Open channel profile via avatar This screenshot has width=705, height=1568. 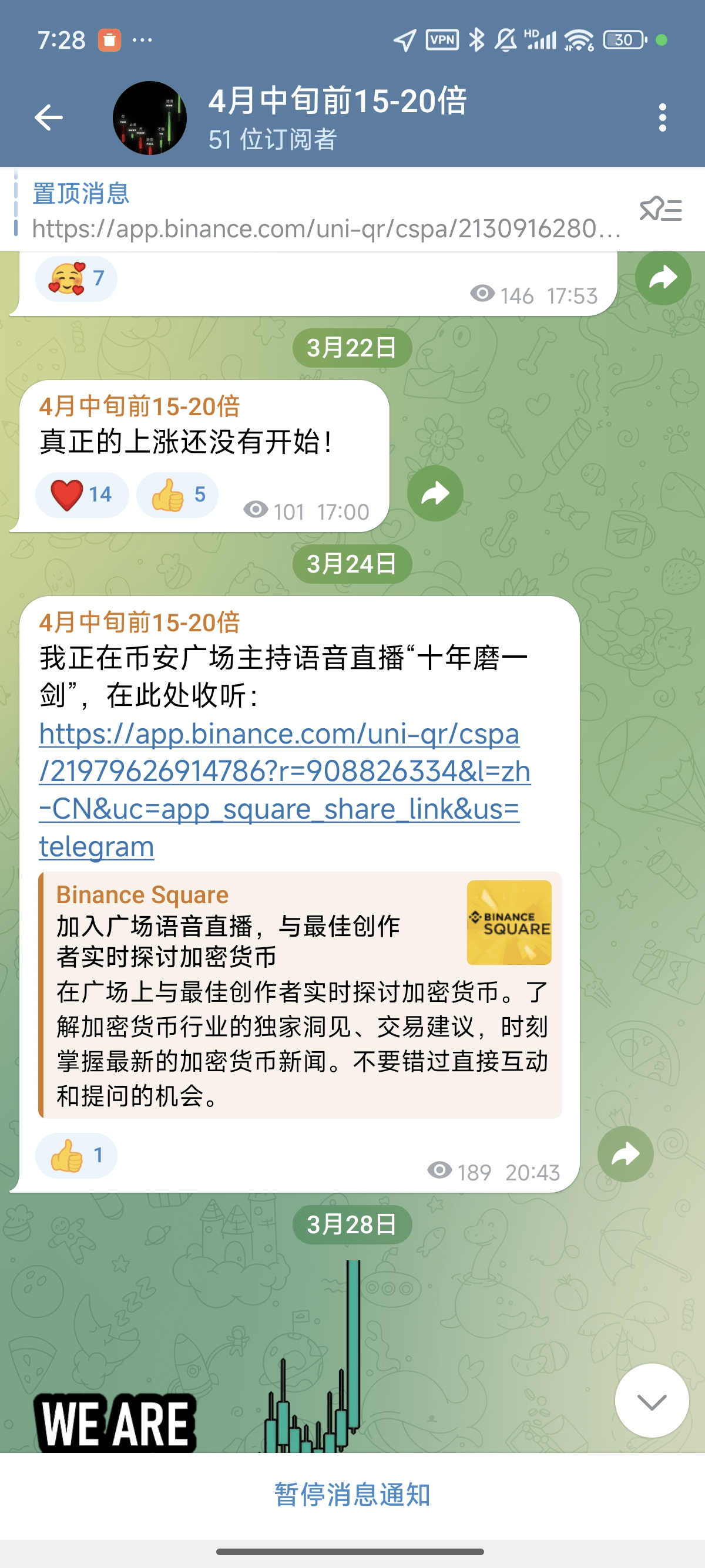tap(150, 117)
